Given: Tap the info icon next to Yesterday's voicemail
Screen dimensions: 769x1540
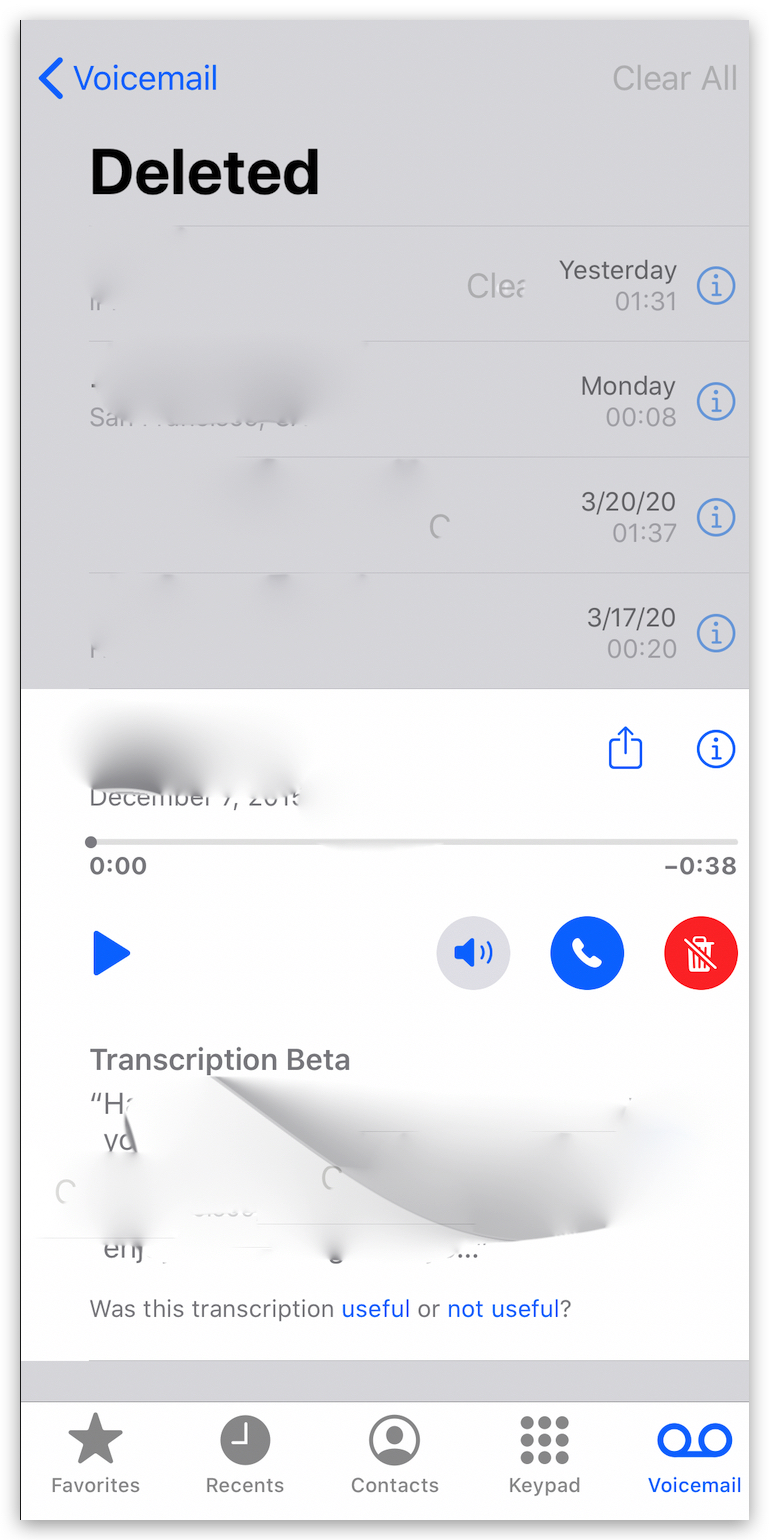Looking at the screenshot, I should coord(716,286).
